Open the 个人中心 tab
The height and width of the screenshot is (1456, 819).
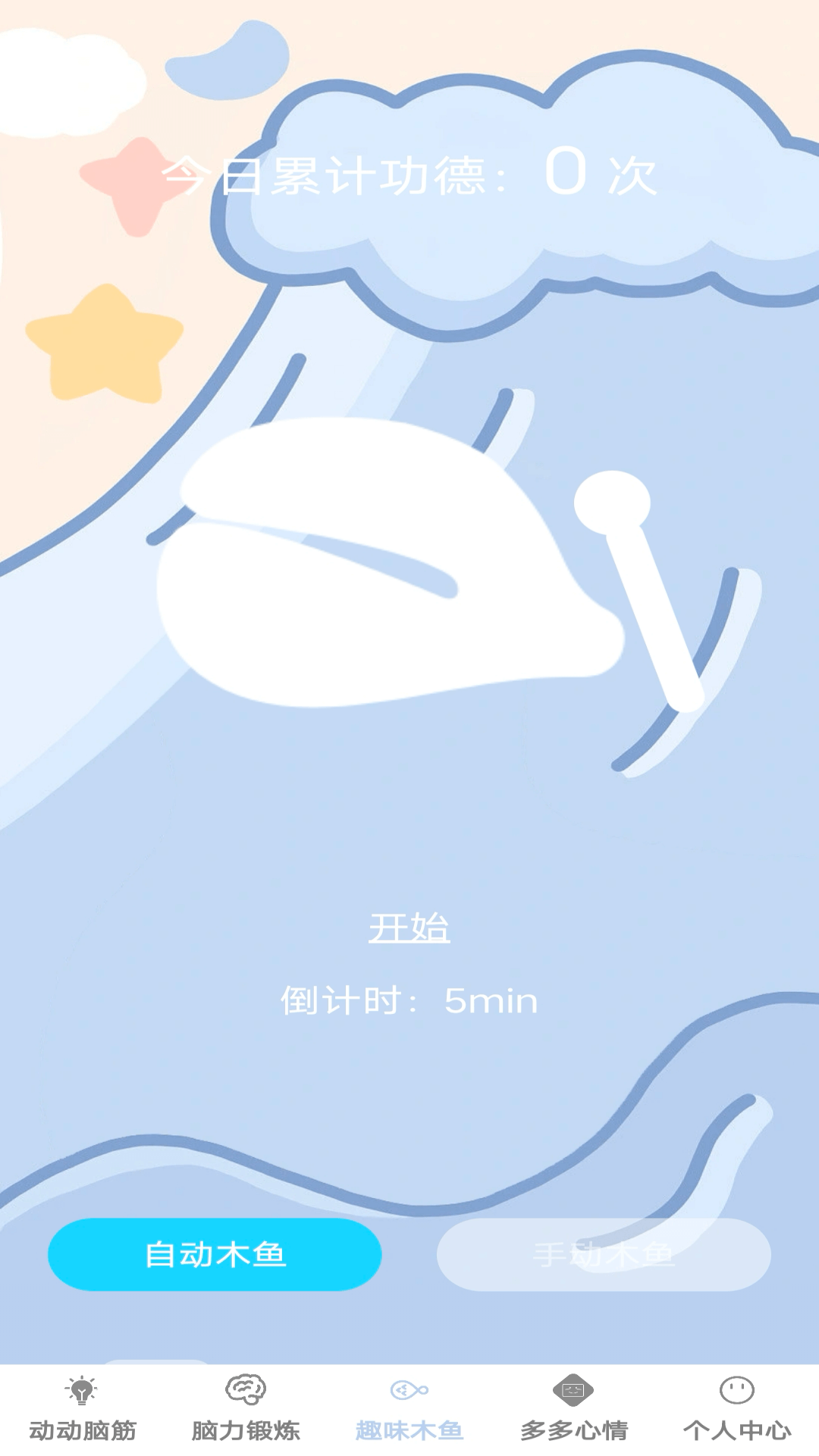pos(737,1410)
